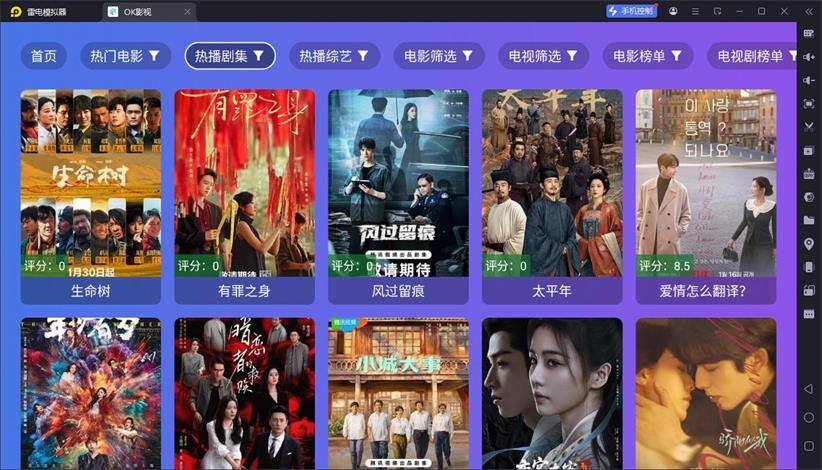
Task: Tap the emulator's home button
Action: (809, 417)
